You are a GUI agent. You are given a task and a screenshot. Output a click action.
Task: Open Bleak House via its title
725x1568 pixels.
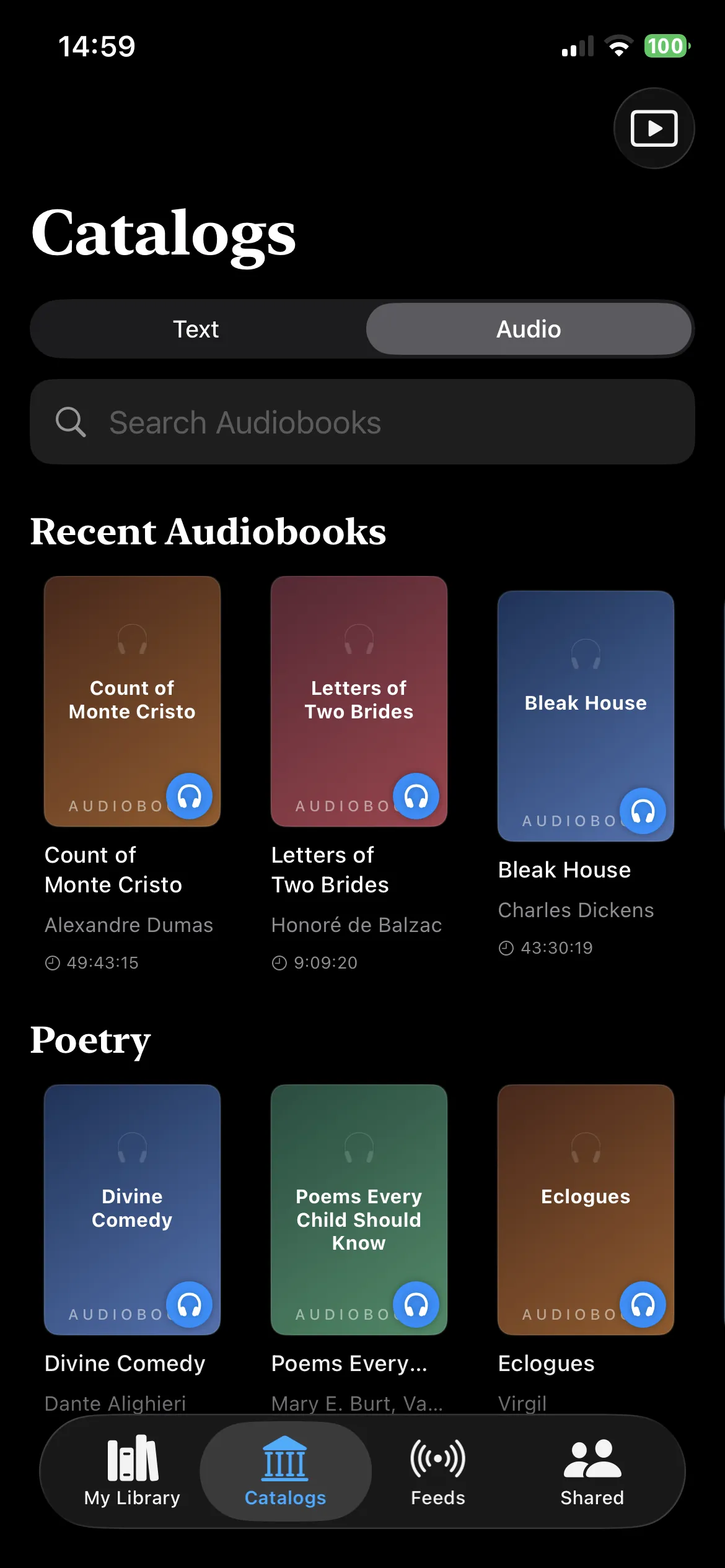point(565,869)
